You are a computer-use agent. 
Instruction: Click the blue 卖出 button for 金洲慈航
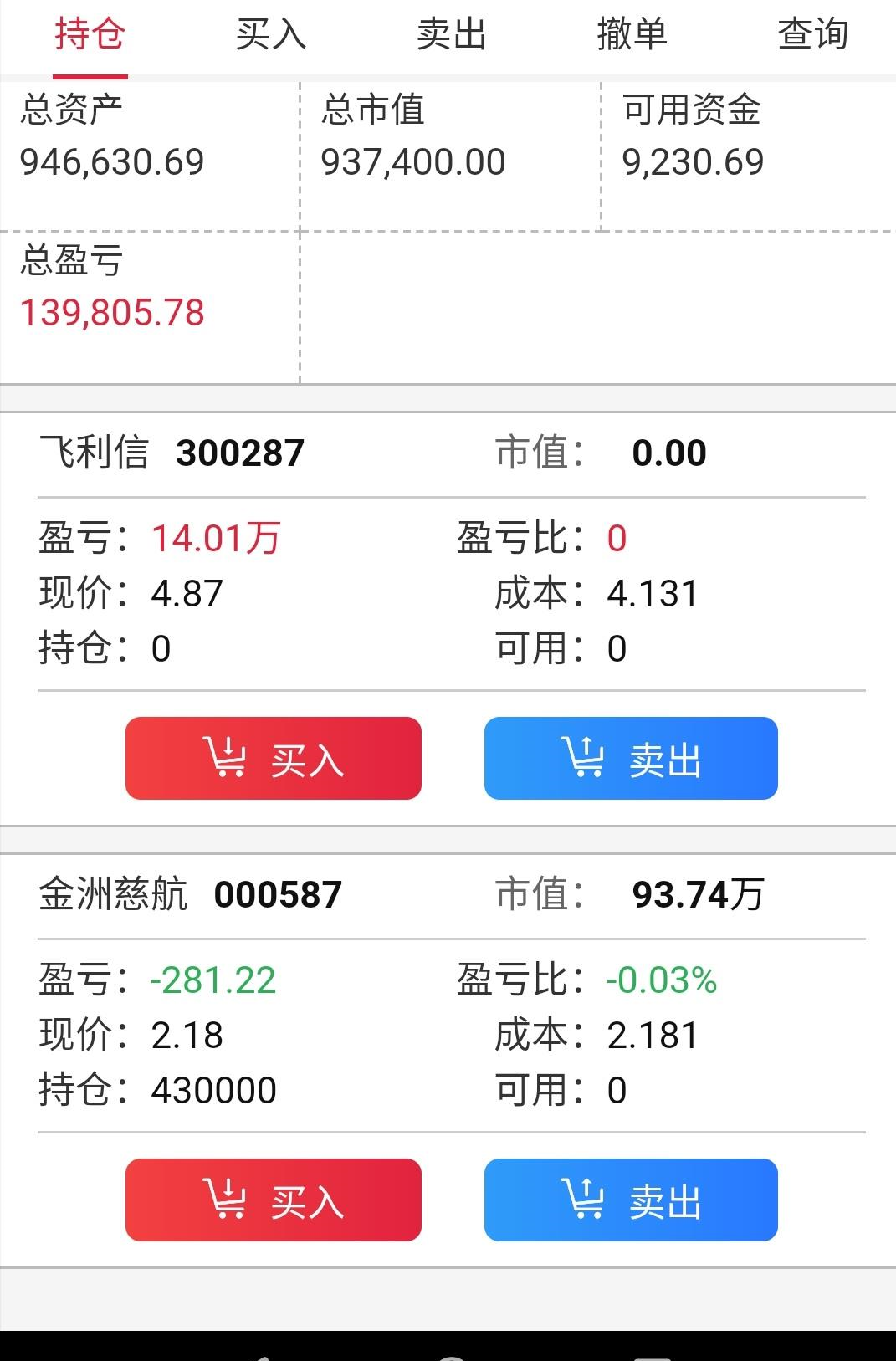tap(630, 1200)
